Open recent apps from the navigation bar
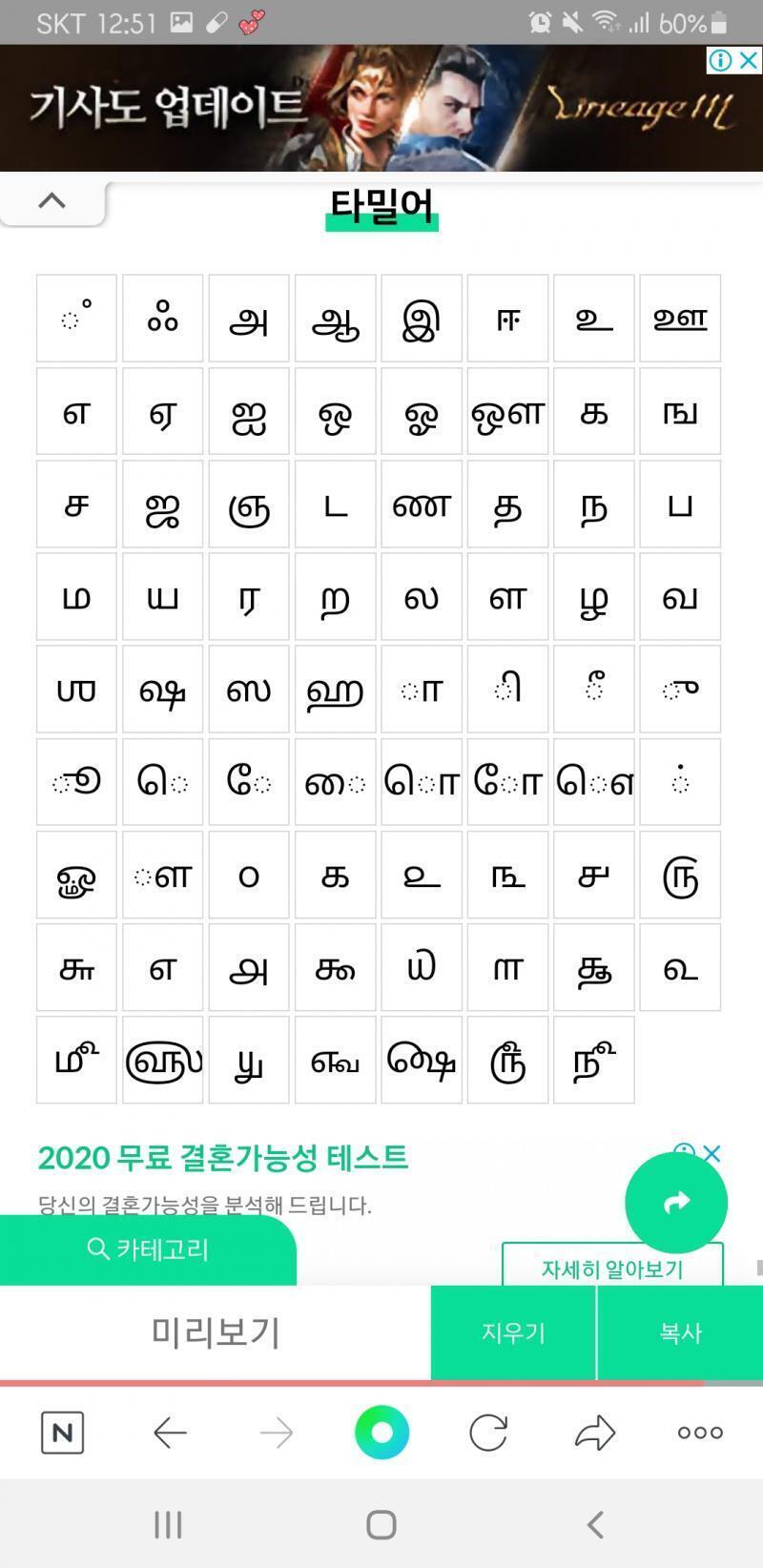This screenshot has width=763, height=1568. coord(168,1524)
